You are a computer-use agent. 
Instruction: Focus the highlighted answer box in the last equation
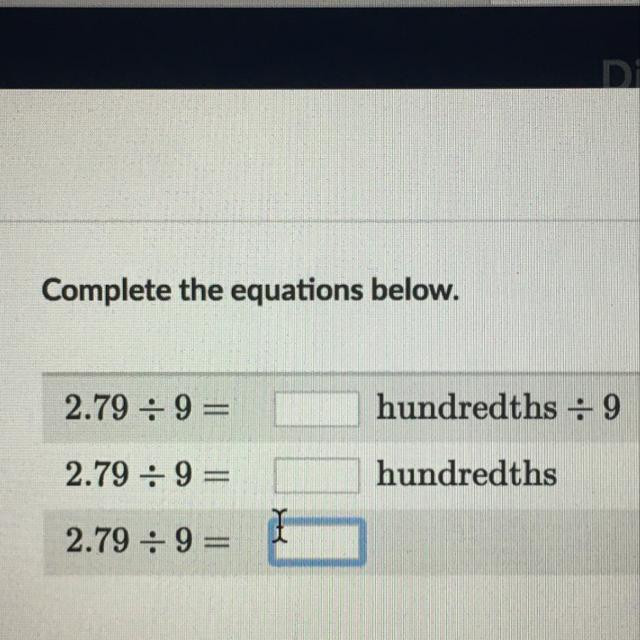coord(317,542)
